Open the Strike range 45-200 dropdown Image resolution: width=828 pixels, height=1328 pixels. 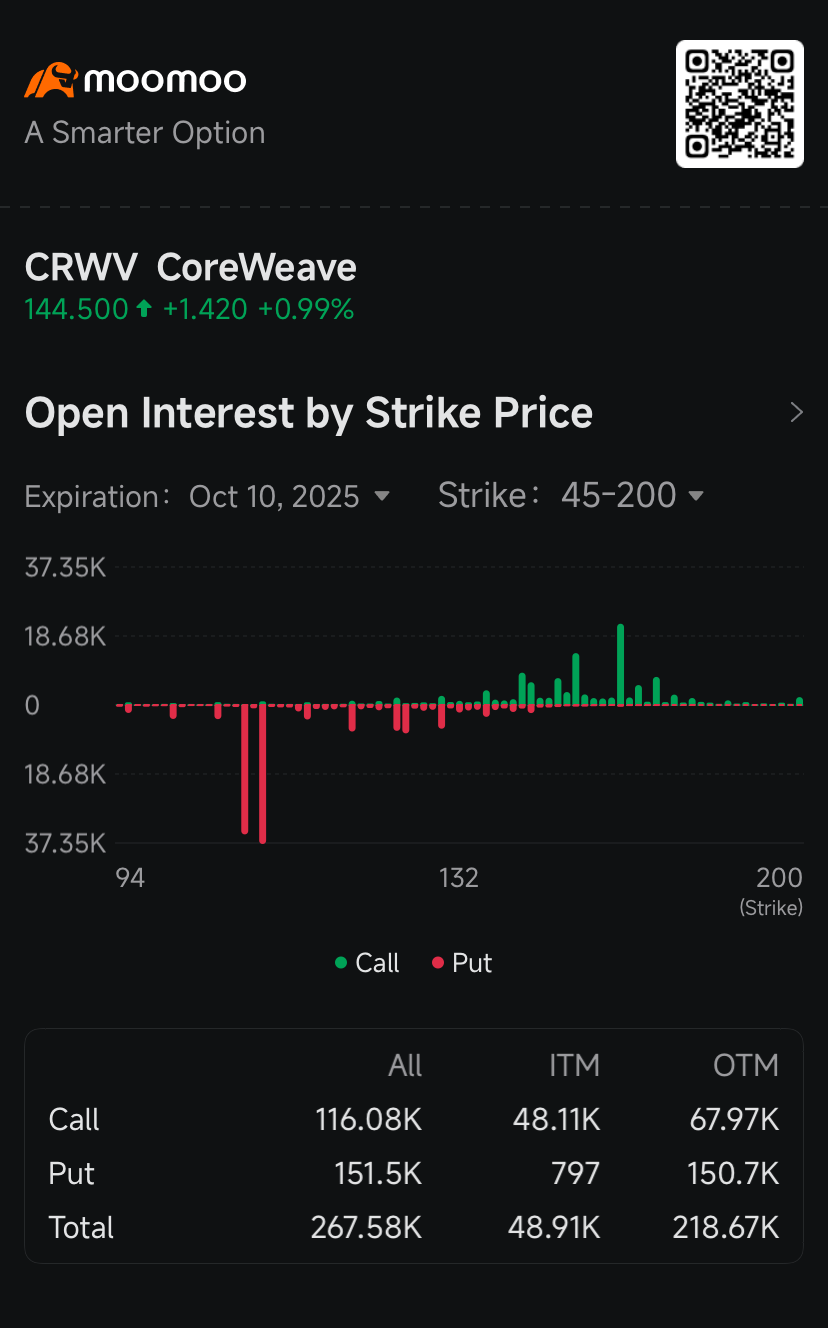coord(632,495)
